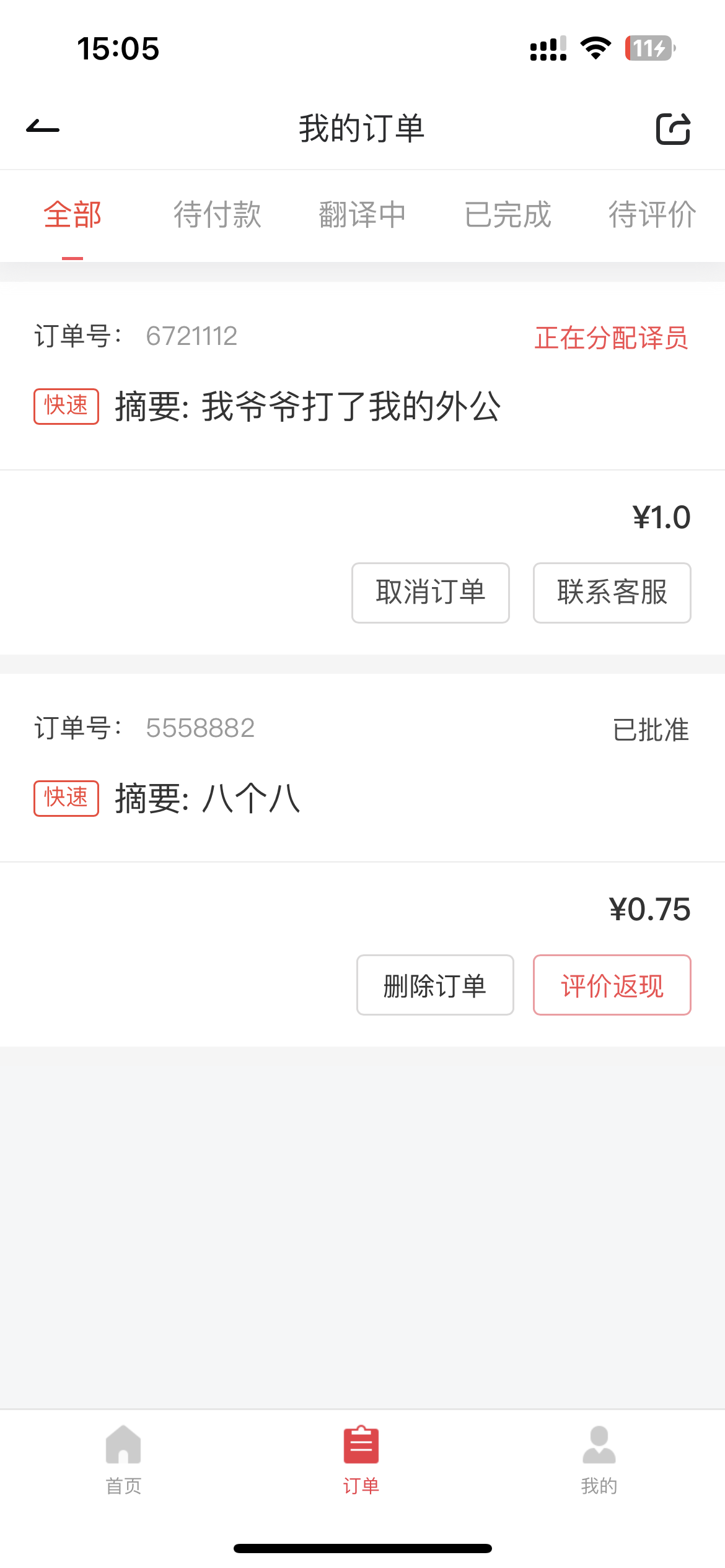The image size is (725, 1568).
Task: Go back using the top-left arrow
Action: tap(43, 128)
